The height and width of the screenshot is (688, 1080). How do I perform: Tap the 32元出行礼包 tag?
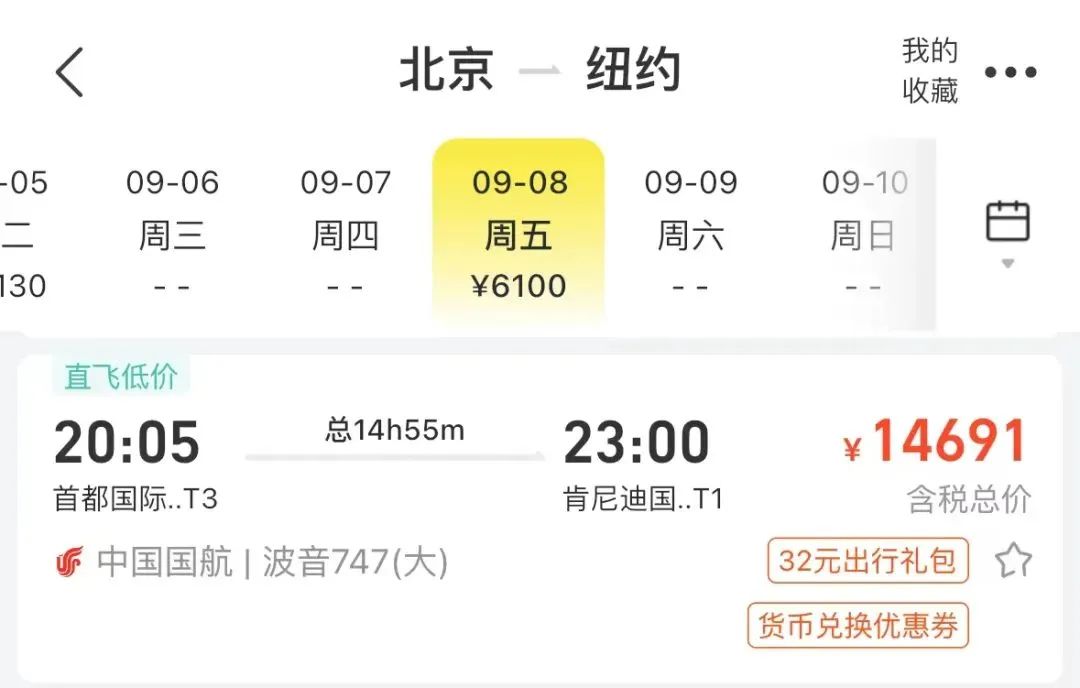[868, 561]
